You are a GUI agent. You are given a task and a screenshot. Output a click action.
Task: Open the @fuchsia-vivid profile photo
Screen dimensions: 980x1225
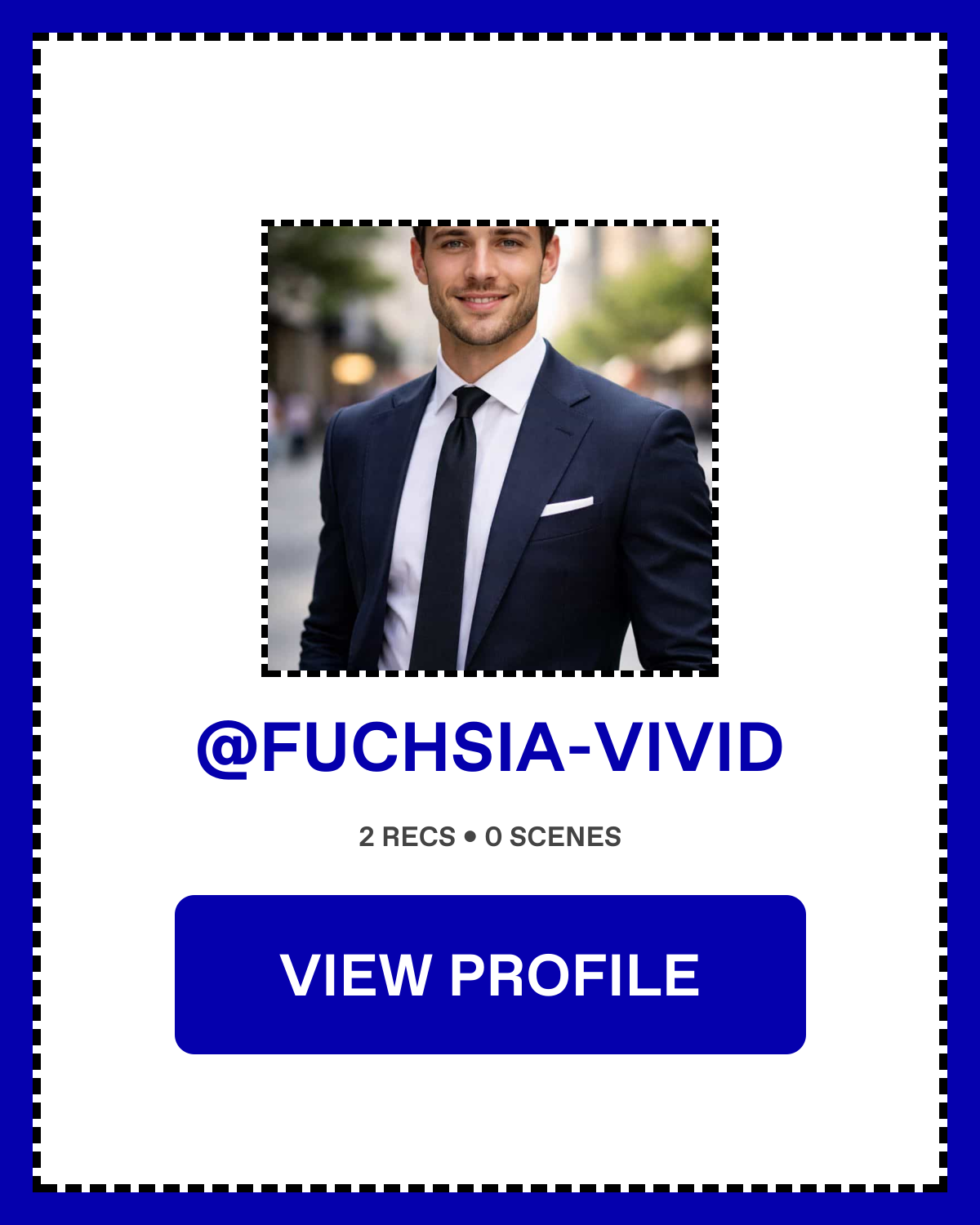(x=490, y=448)
